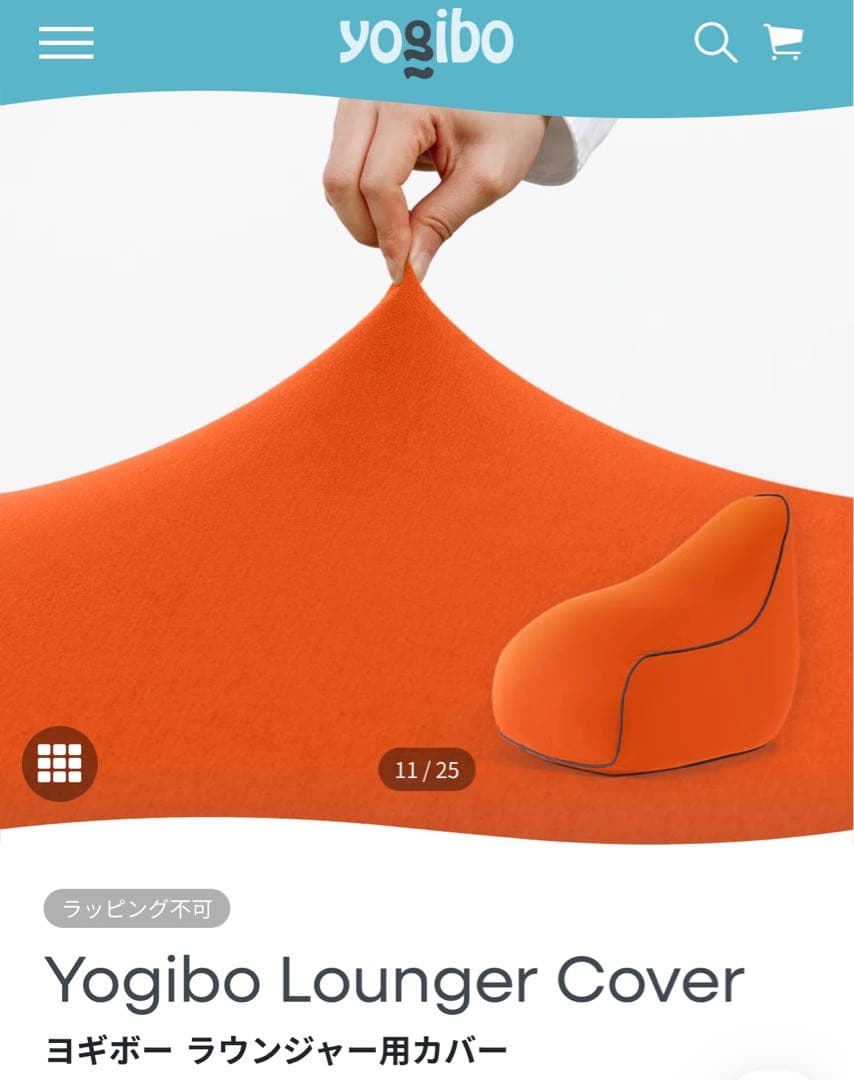This screenshot has width=854, height=1080.
Task: Open the hamburger menu
Action: pyautogui.click(x=66, y=42)
